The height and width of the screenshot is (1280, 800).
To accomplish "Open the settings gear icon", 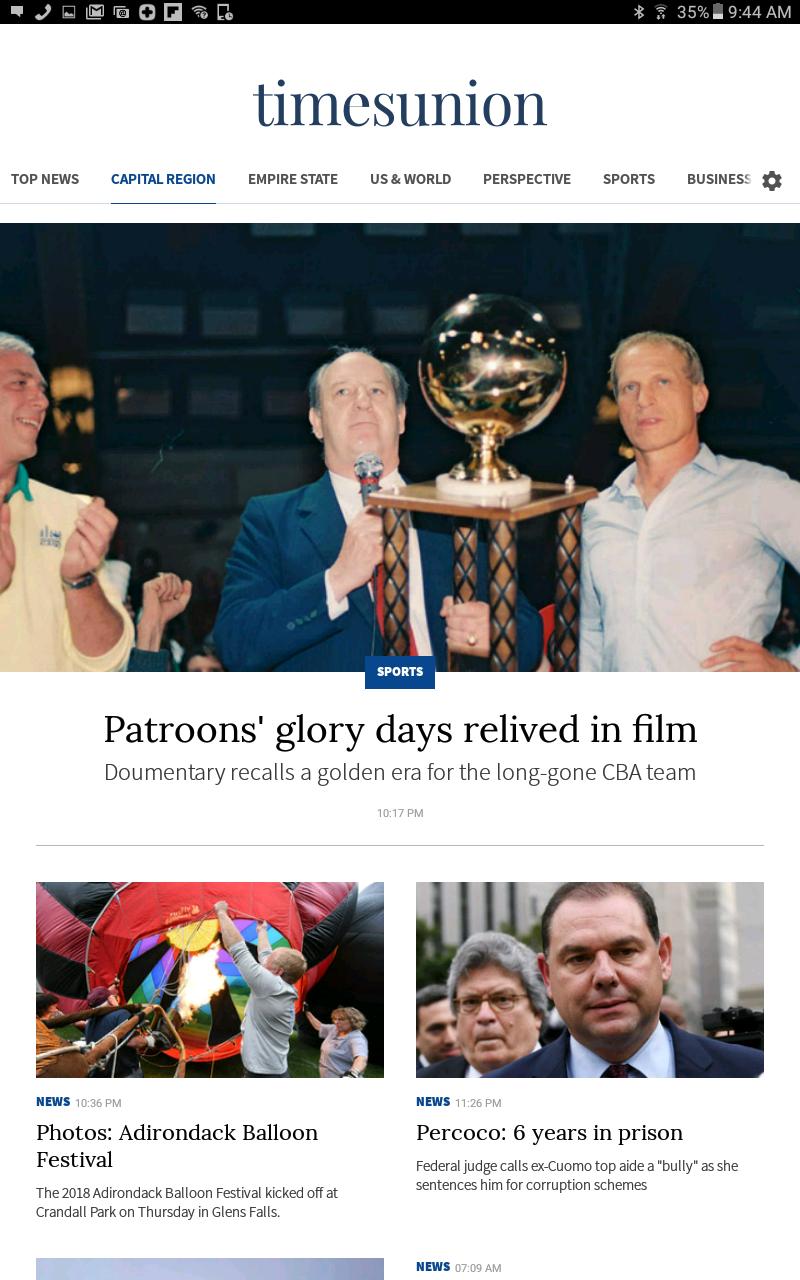I will [x=771, y=181].
